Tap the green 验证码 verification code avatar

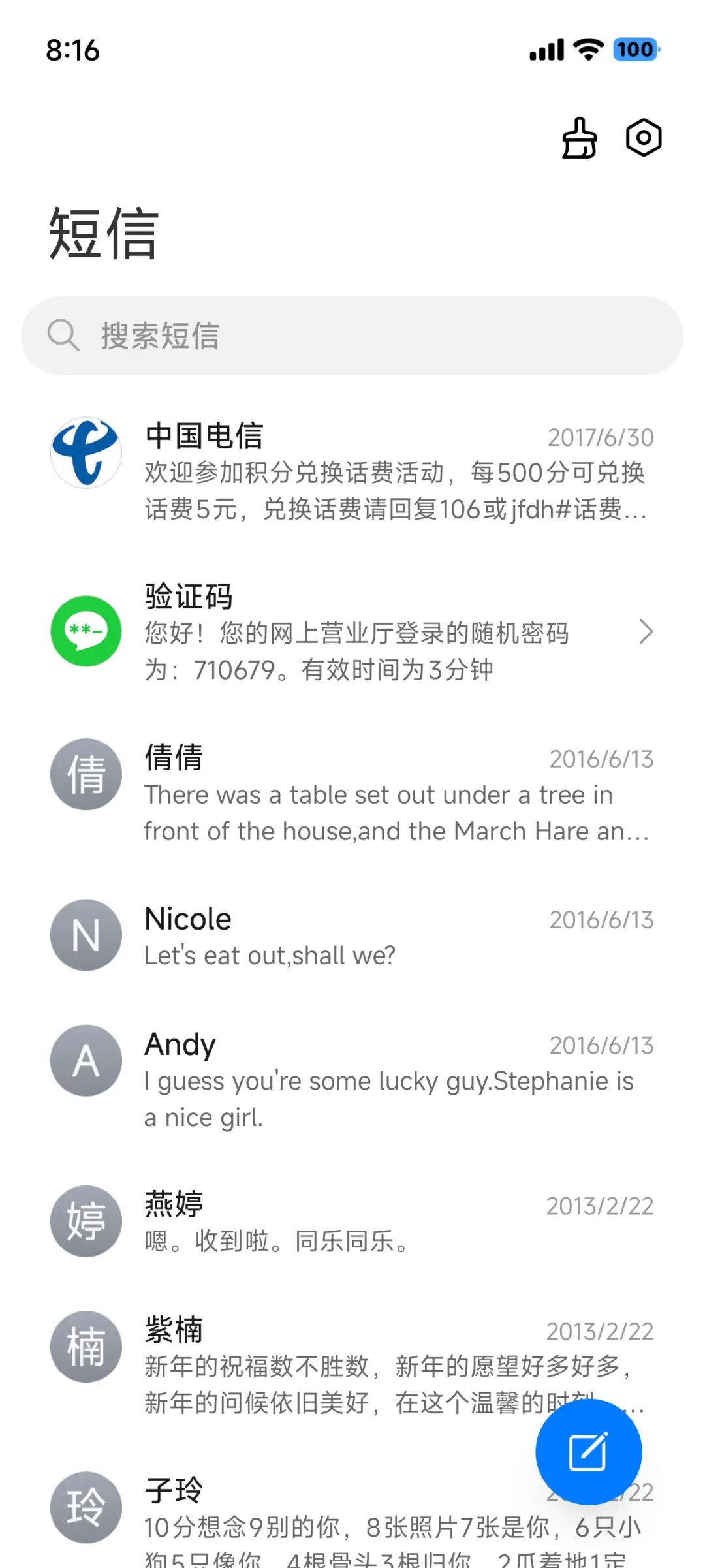click(86, 631)
